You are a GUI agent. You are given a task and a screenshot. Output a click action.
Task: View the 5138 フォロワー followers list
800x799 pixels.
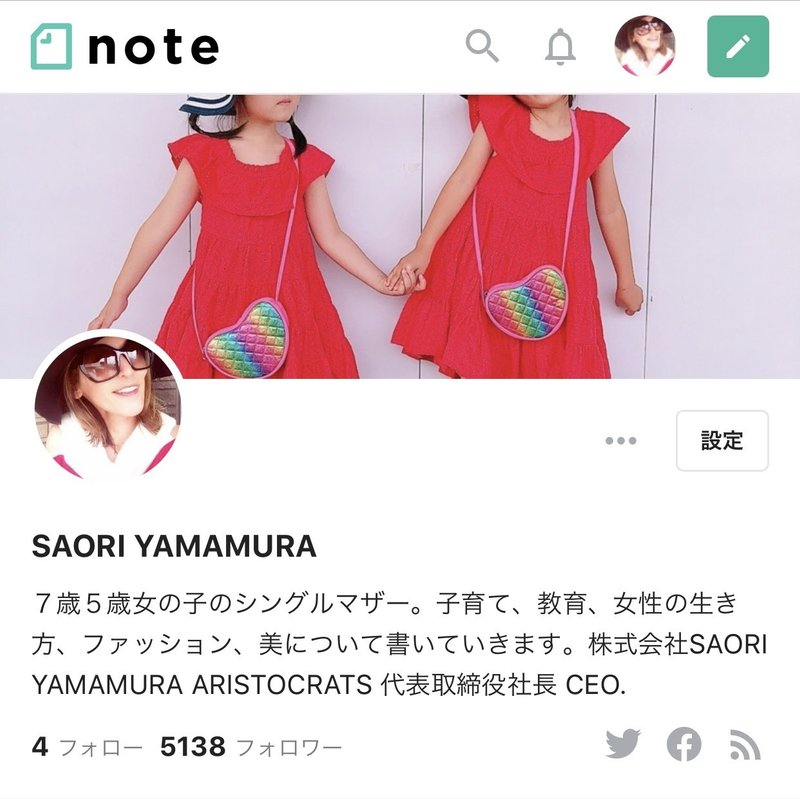coord(250,746)
